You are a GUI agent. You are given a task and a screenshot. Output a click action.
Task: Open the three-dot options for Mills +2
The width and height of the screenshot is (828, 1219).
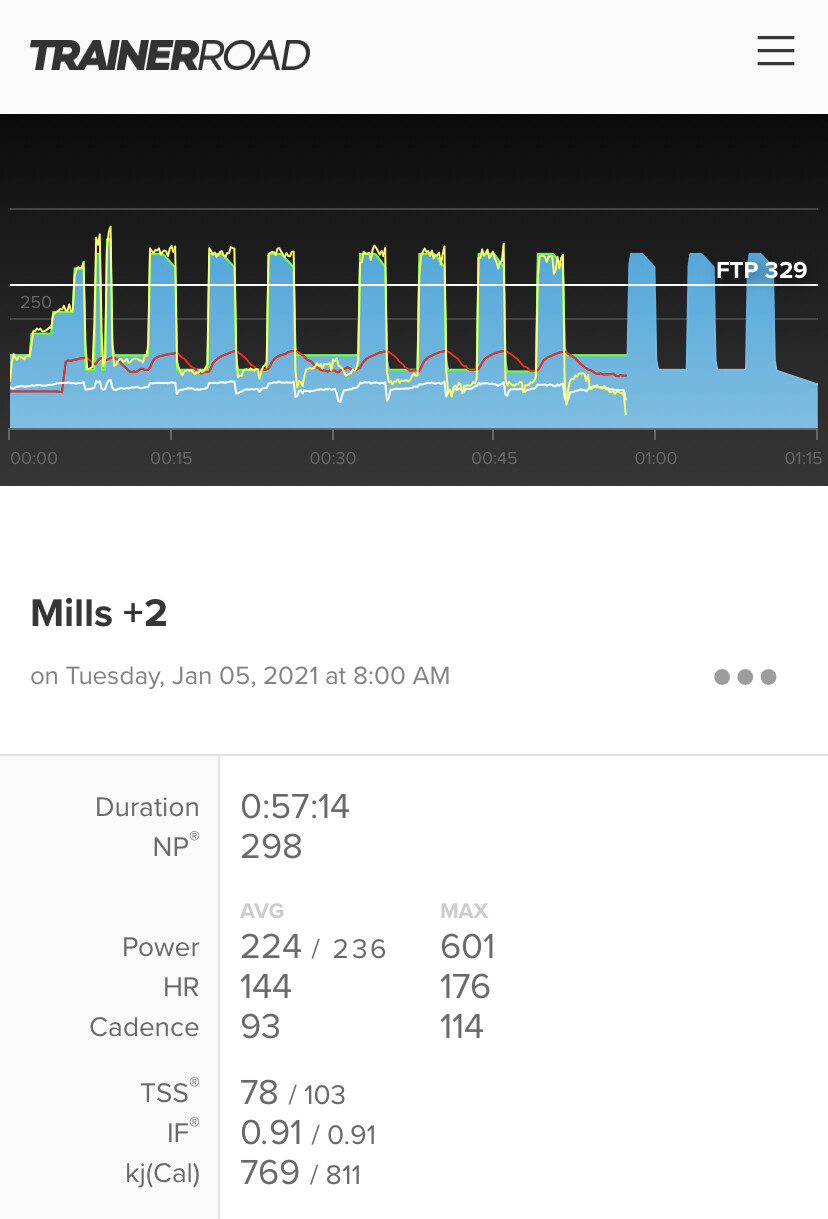(745, 677)
